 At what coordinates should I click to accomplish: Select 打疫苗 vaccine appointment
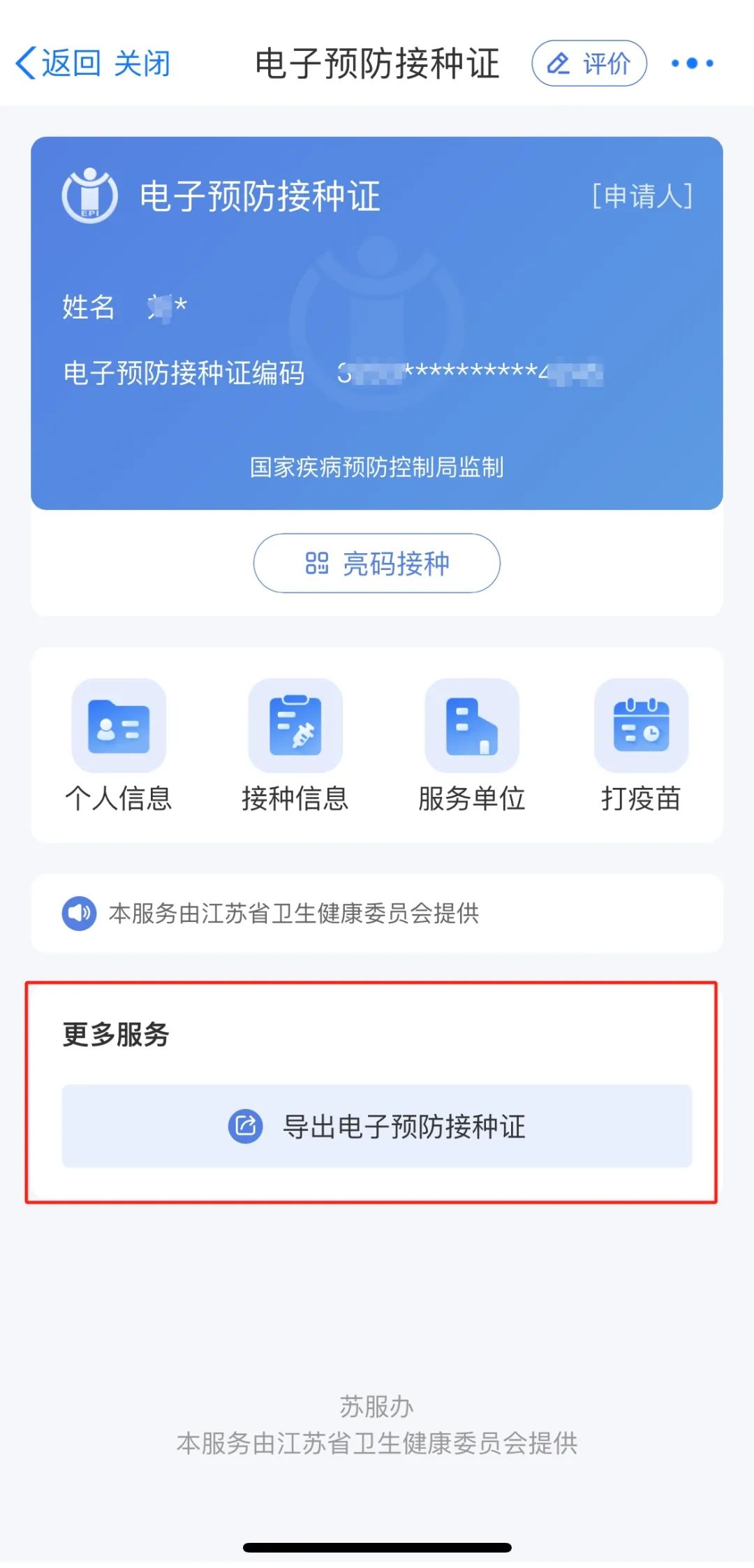pyautogui.click(x=641, y=745)
